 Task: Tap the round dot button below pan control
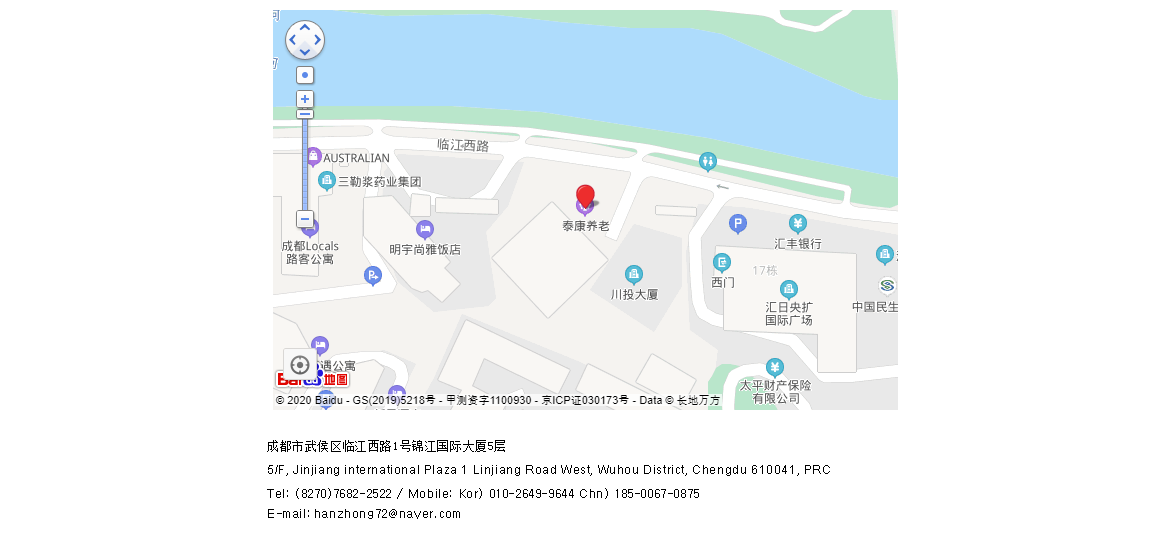coord(305,75)
